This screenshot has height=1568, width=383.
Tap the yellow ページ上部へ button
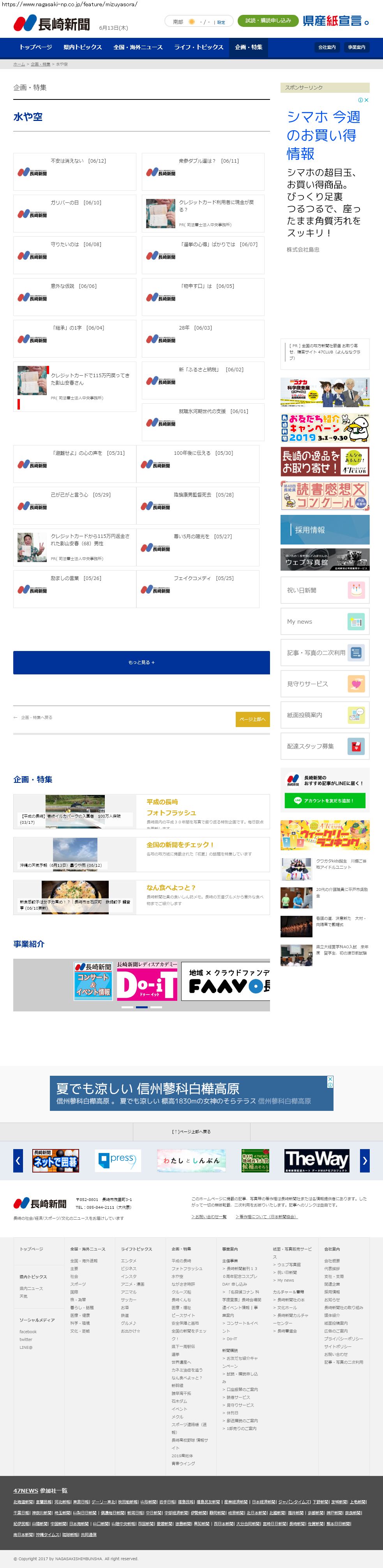[252, 719]
